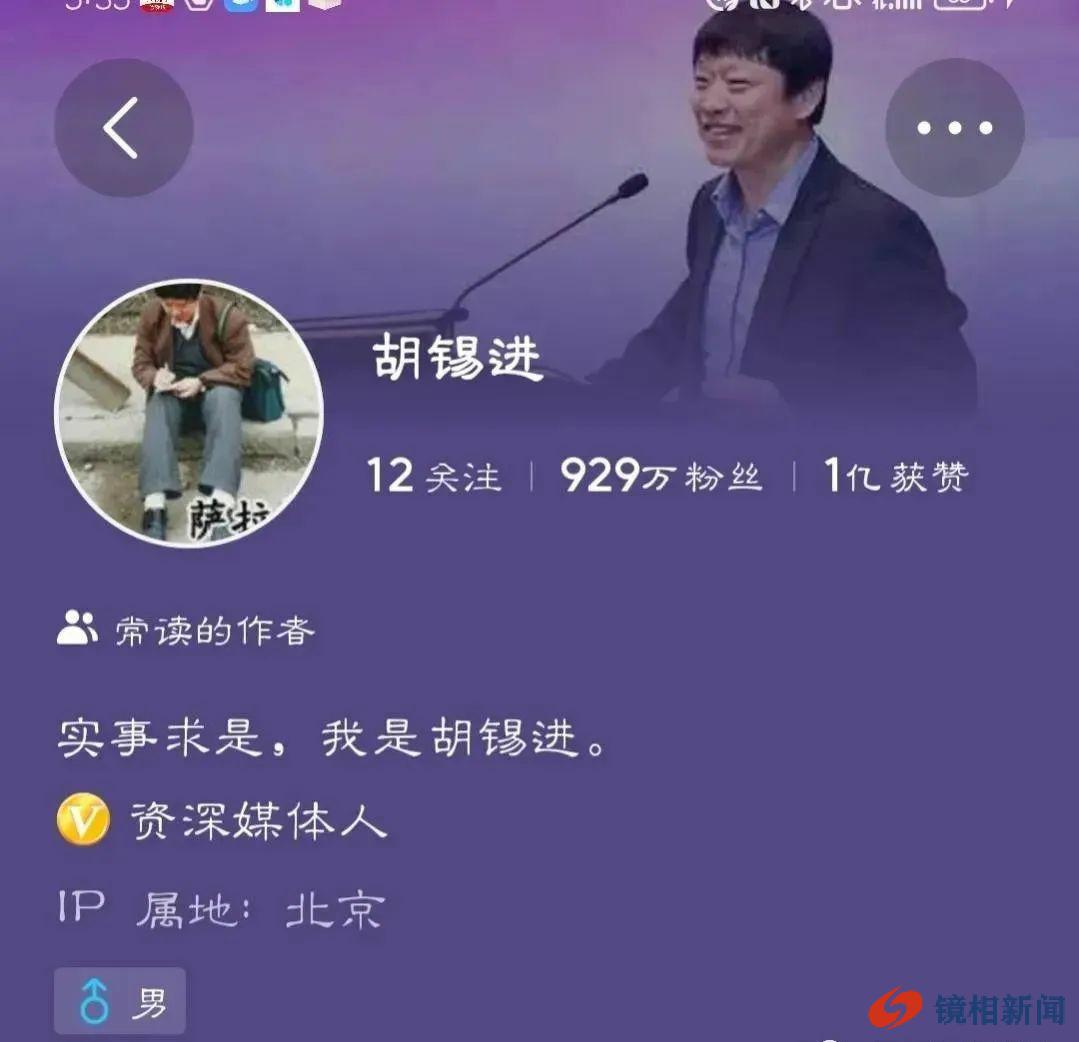Open the three-dot overflow menu
The height and width of the screenshot is (1042, 1079).
tap(954, 128)
